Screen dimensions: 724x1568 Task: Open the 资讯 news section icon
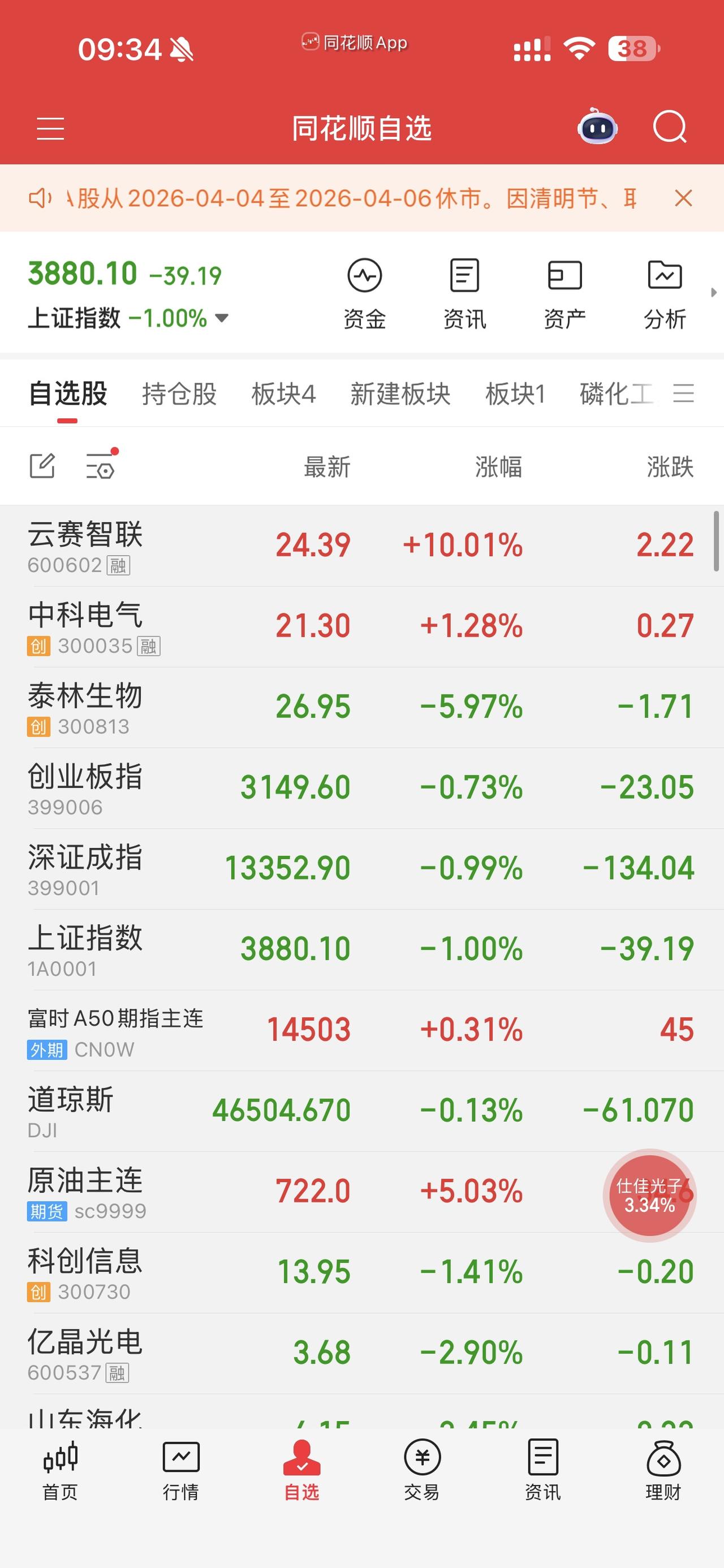point(464,292)
